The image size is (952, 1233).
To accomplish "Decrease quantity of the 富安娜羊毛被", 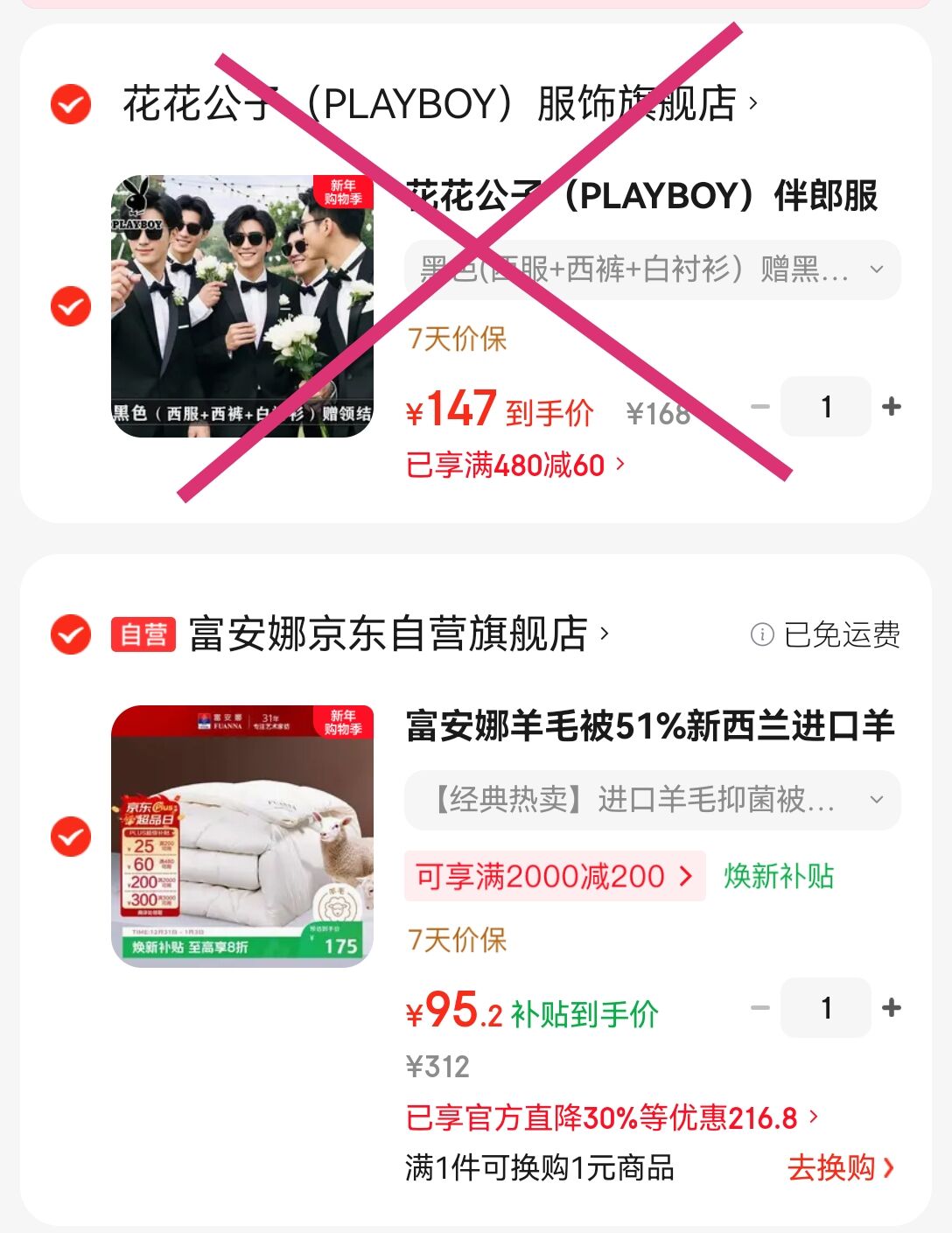I will (x=760, y=1008).
